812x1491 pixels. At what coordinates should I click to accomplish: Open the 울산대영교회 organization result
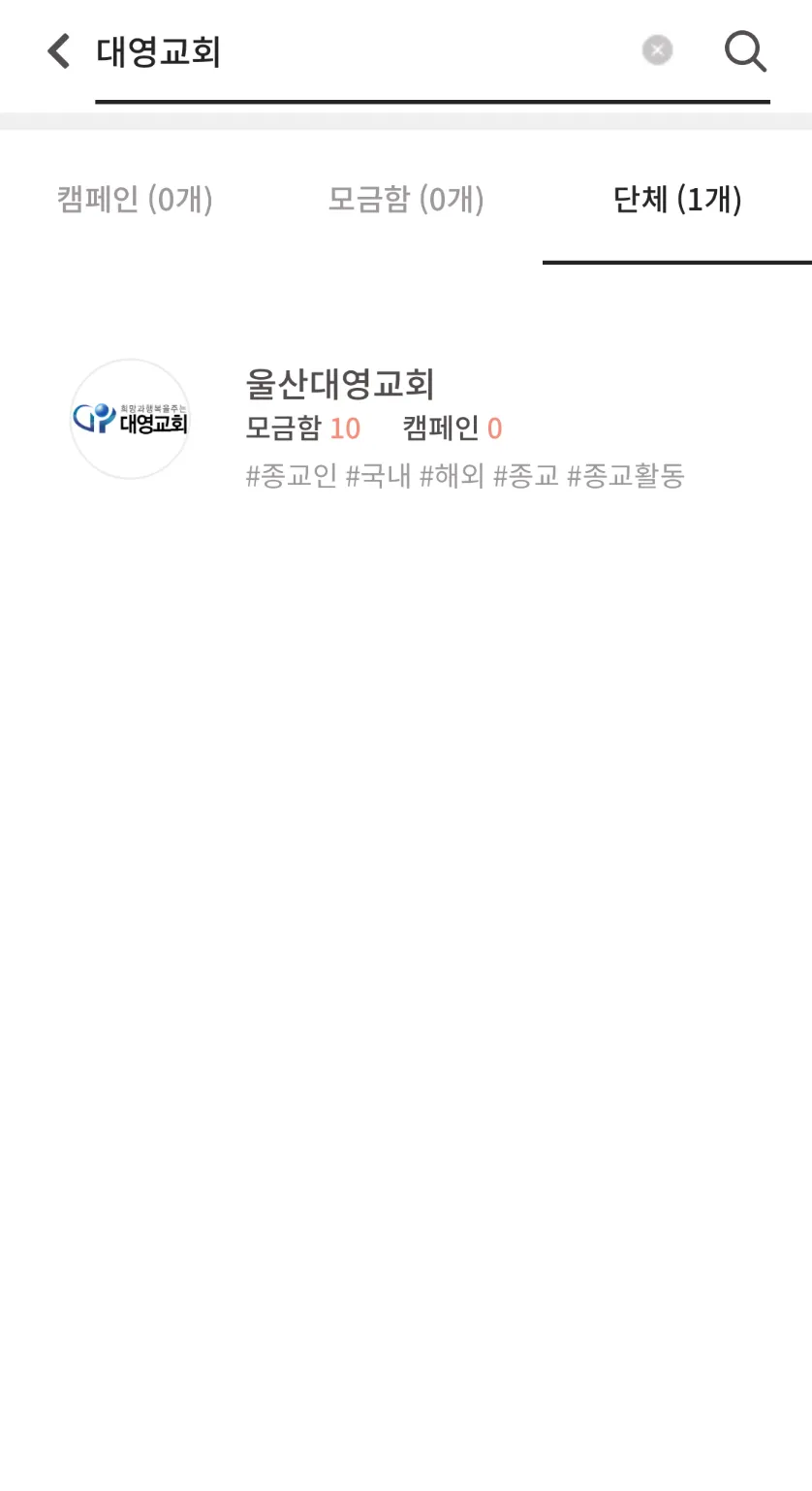pos(340,384)
